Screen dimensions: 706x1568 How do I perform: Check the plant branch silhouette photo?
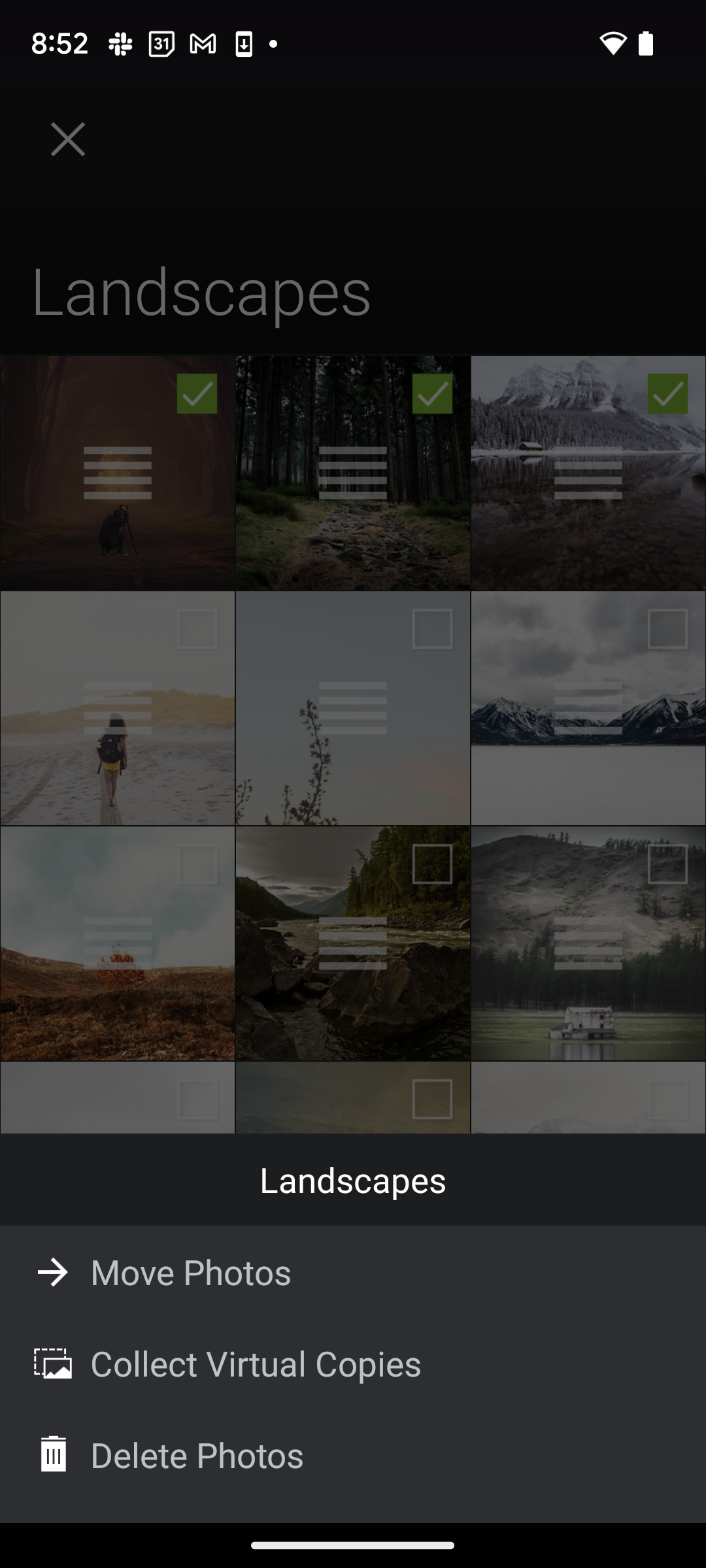[x=432, y=629]
